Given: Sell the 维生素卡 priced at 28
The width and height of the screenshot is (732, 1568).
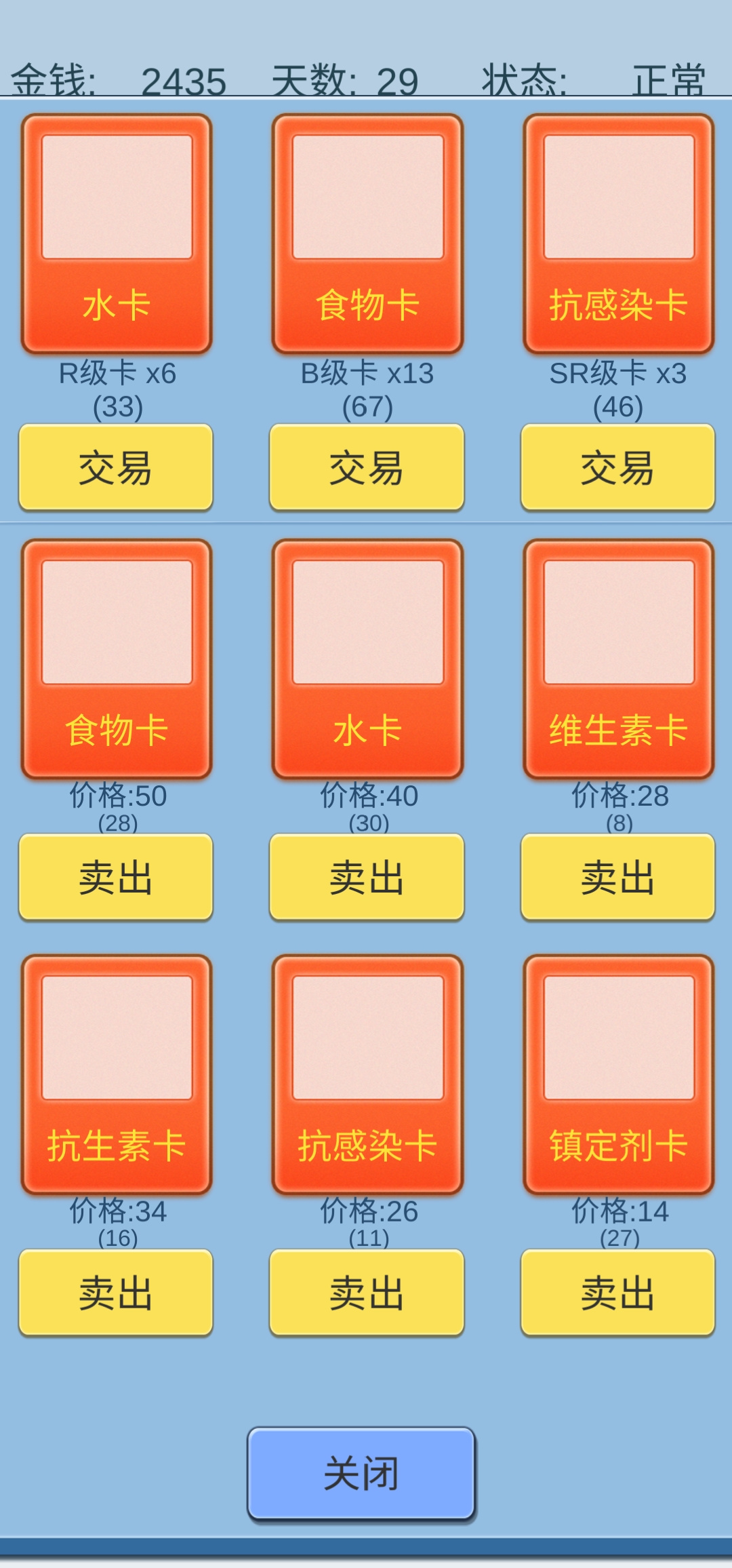Looking at the screenshot, I should 618,877.
